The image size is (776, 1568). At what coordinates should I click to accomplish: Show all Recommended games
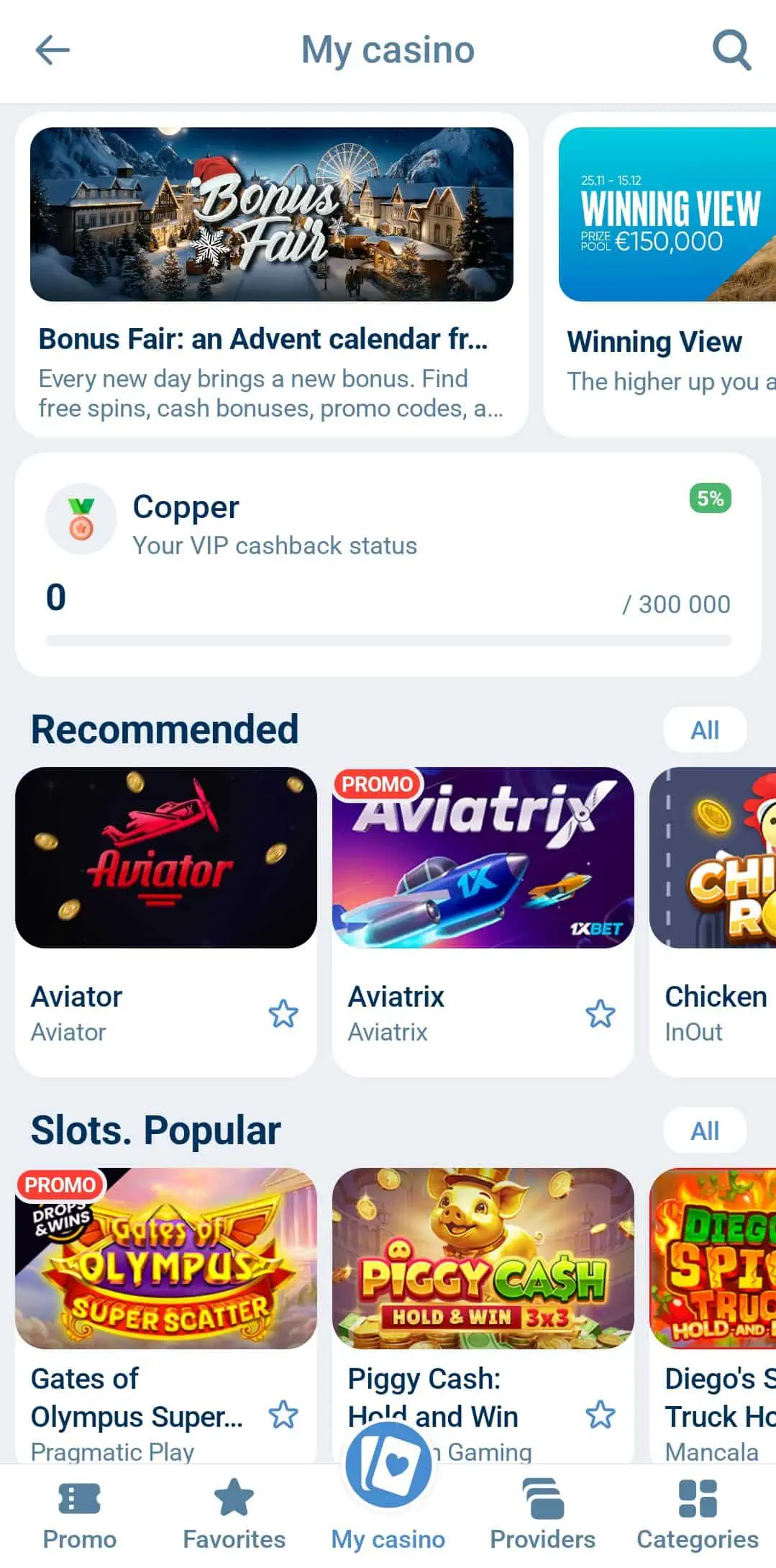pyautogui.click(x=705, y=729)
